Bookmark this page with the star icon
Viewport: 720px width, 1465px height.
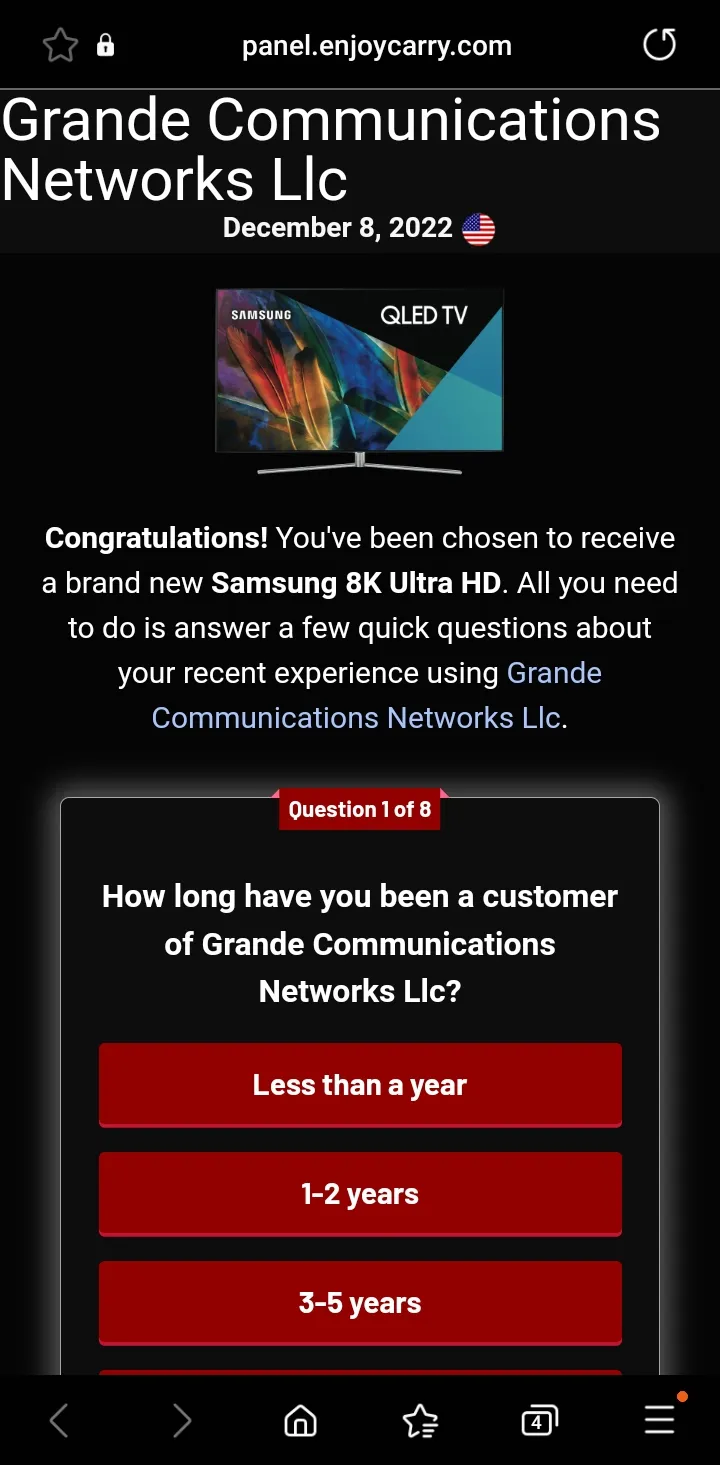60,45
